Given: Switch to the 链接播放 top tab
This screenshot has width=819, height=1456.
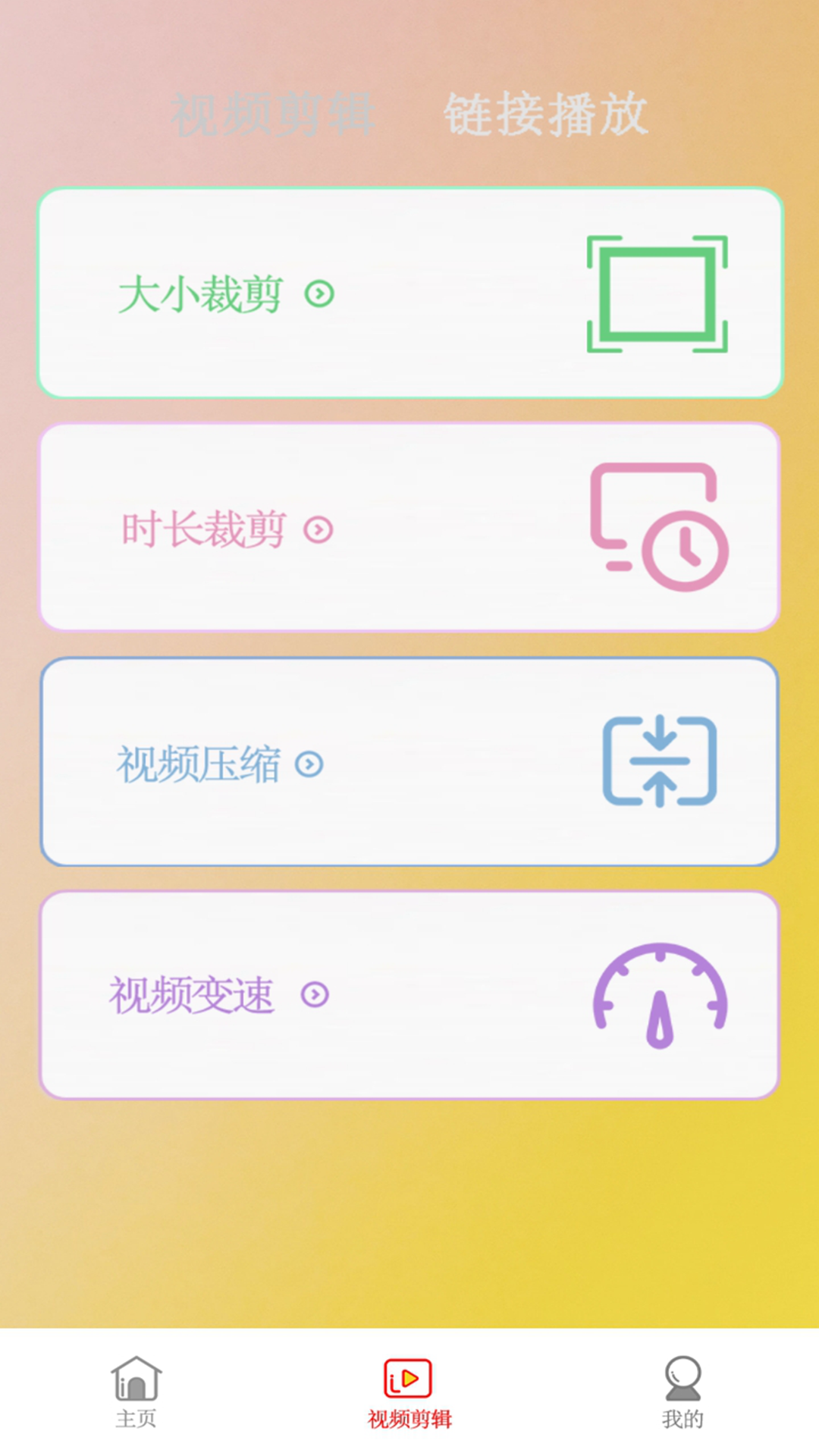Looking at the screenshot, I should [x=545, y=115].
